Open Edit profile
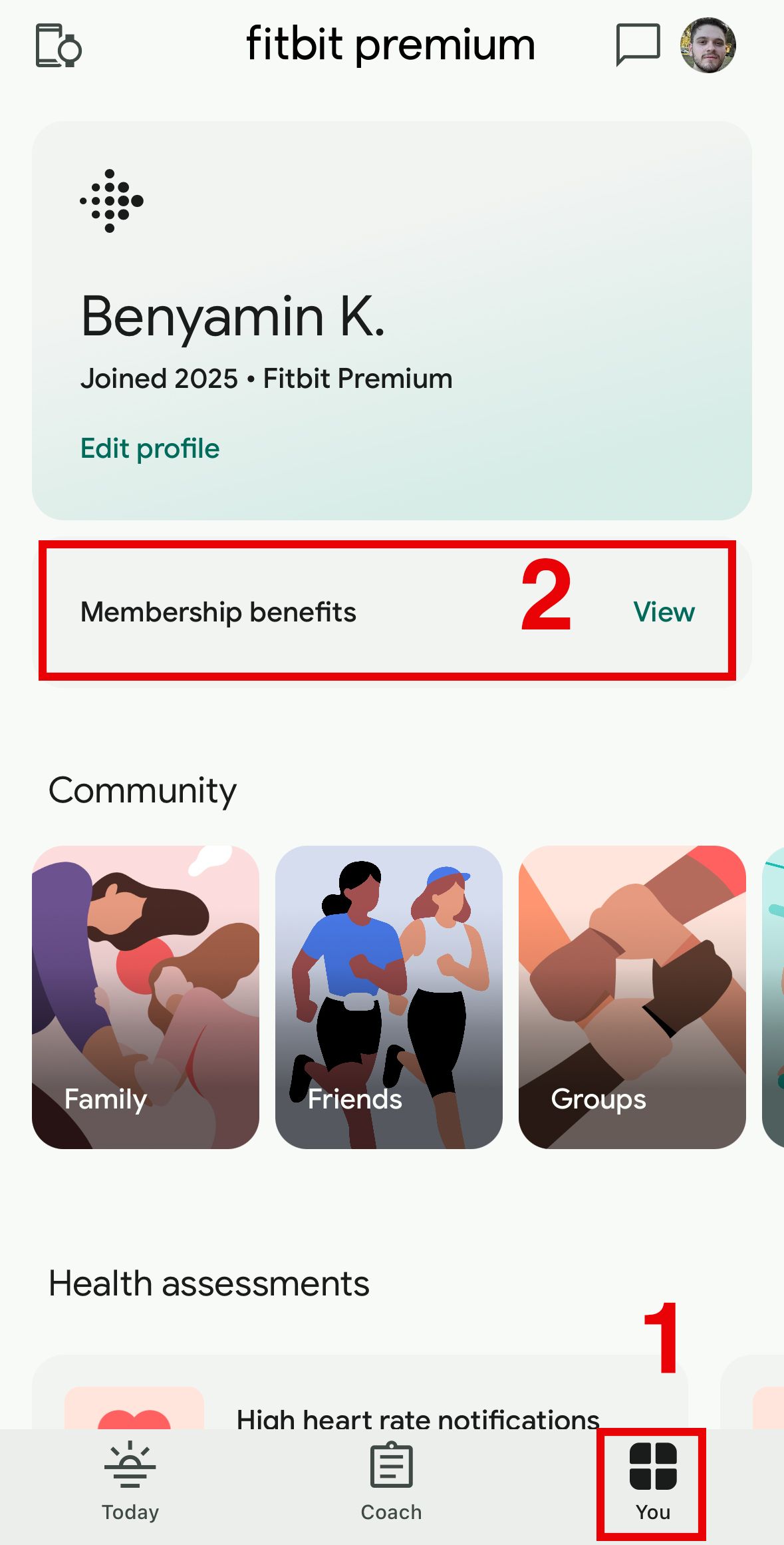Screen dimensions: 784x1545 (x=149, y=448)
